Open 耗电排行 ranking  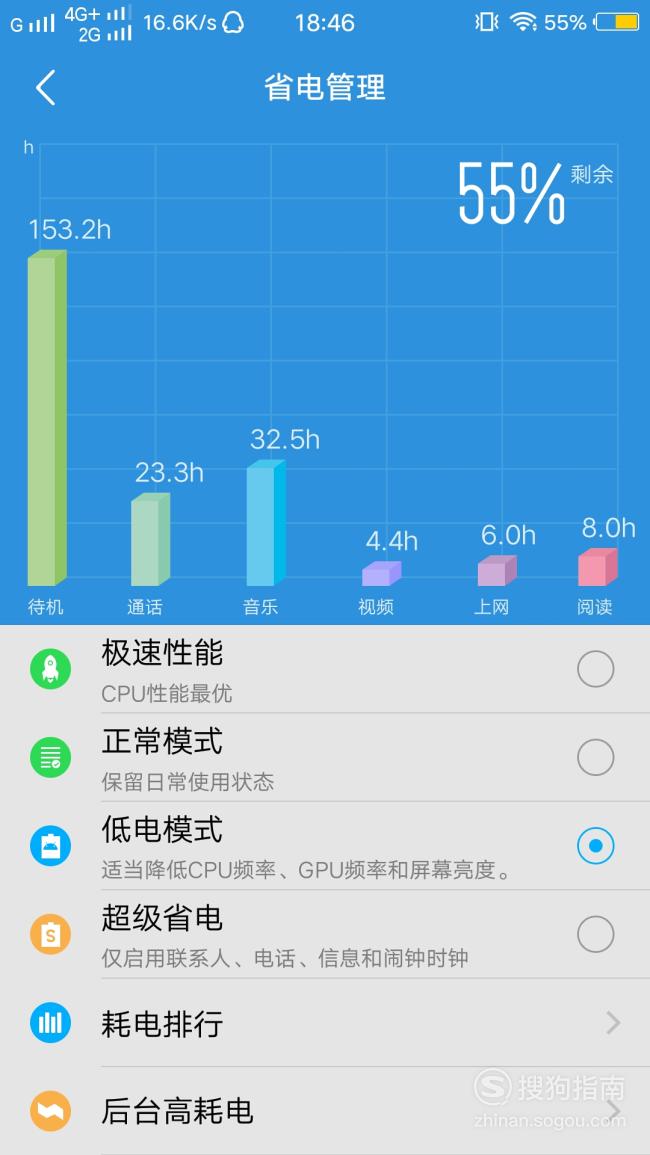[325, 1022]
